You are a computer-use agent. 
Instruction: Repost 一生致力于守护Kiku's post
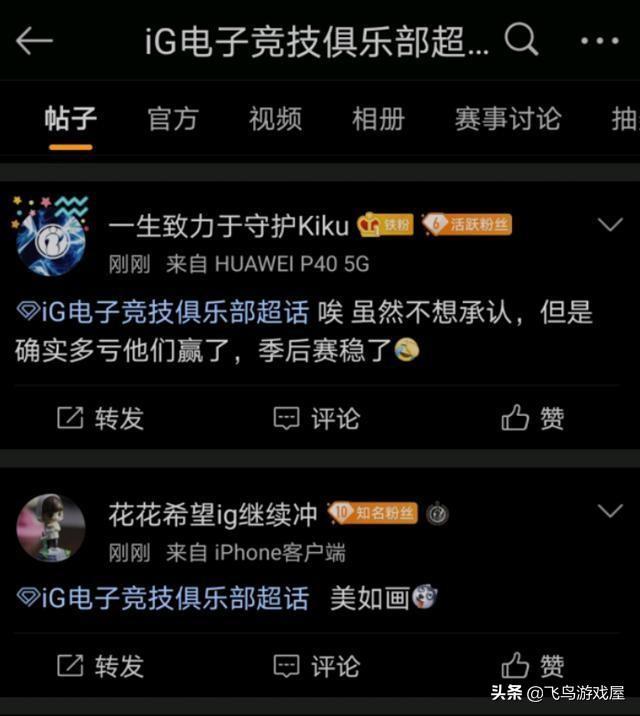(100, 418)
